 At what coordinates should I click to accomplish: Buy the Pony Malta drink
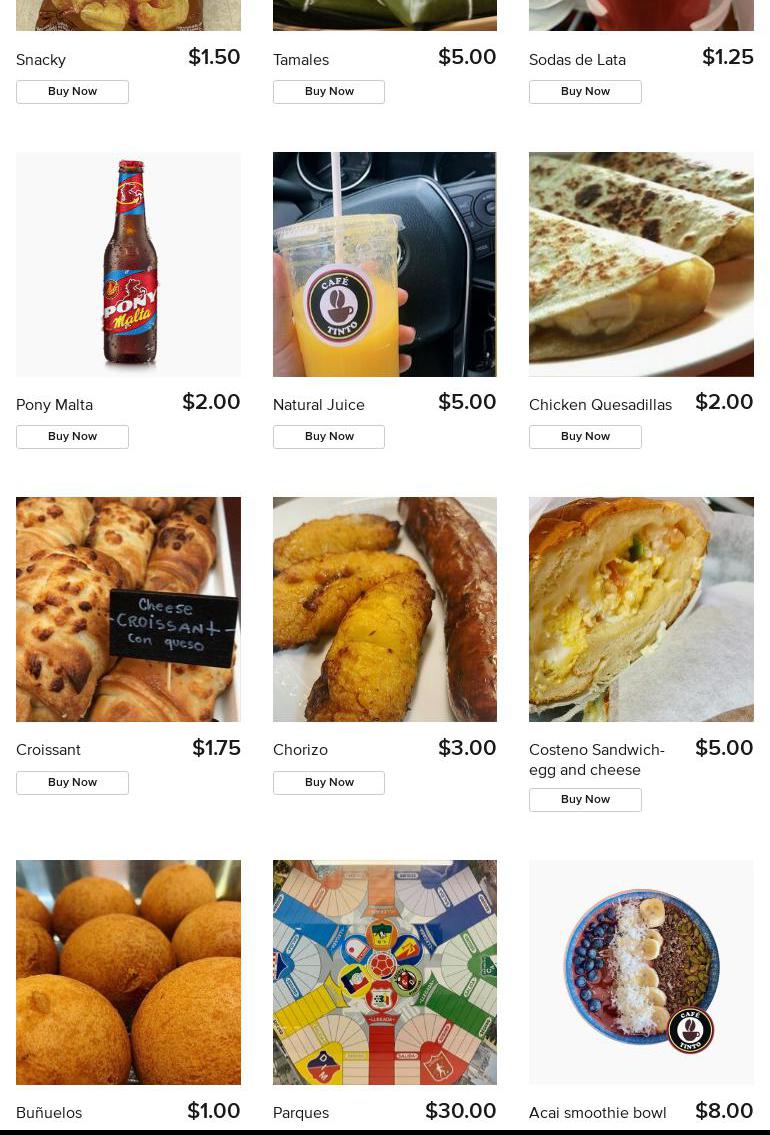(x=72, y=437)
